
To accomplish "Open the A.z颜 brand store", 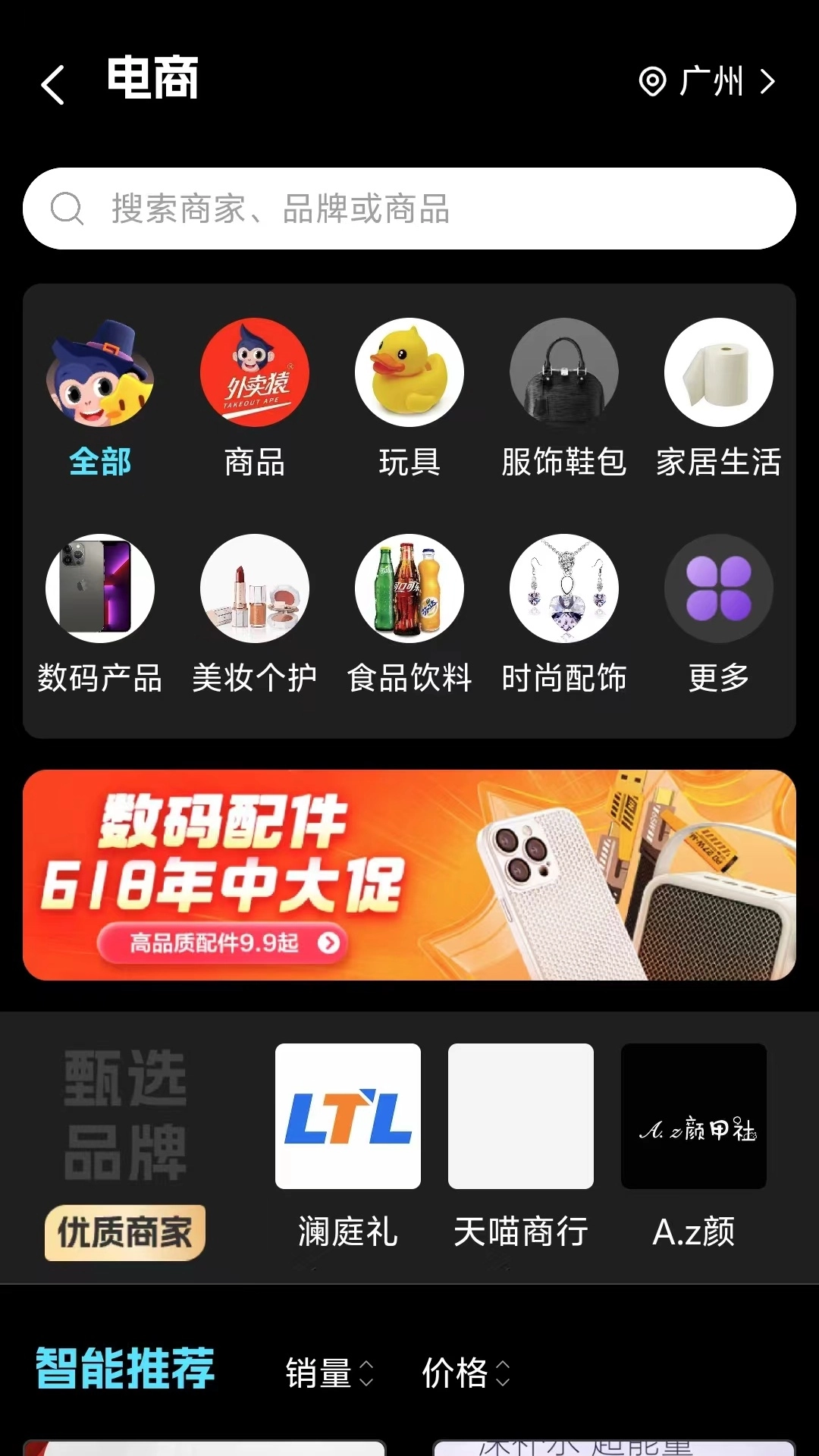I will 694,1145.
